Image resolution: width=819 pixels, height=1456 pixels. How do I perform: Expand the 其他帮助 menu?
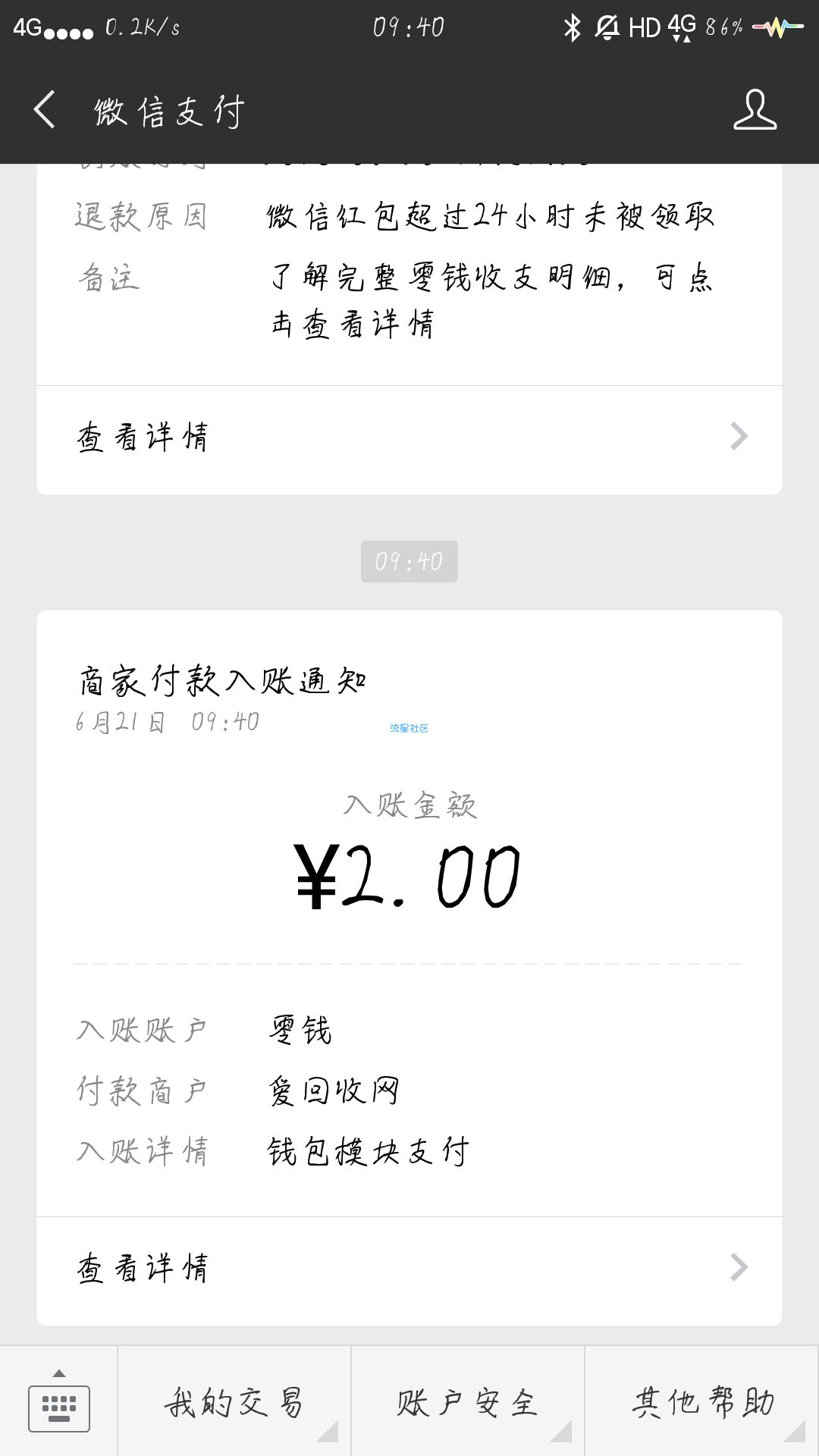(x=702, y=1403)
